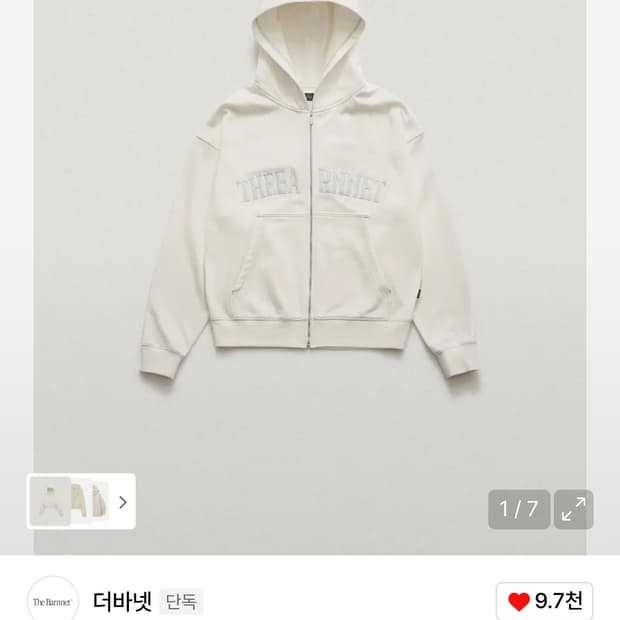The image size is (620, 620).
Task: Like the product with the heart button
Action: [544, 601]
